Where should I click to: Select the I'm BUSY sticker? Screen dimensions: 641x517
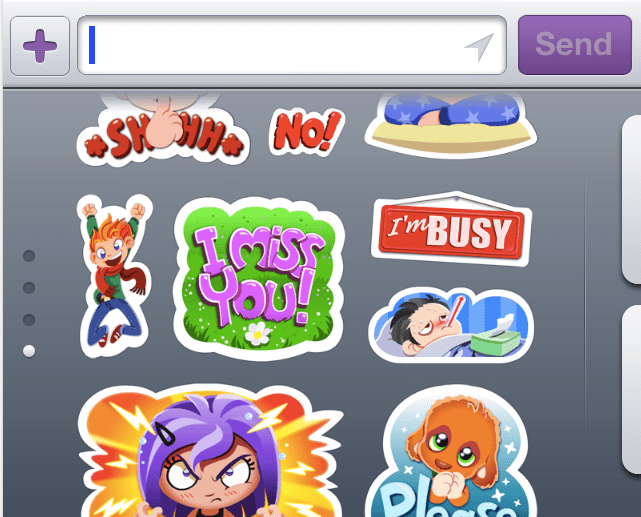[451, 229]
